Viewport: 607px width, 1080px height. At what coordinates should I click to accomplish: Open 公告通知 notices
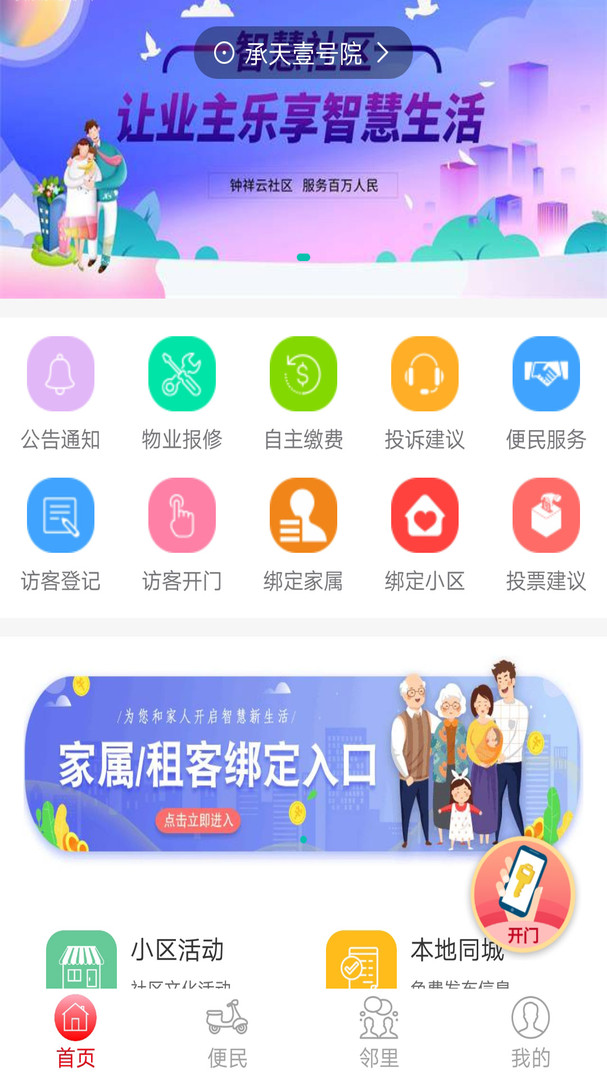(61, 393)
